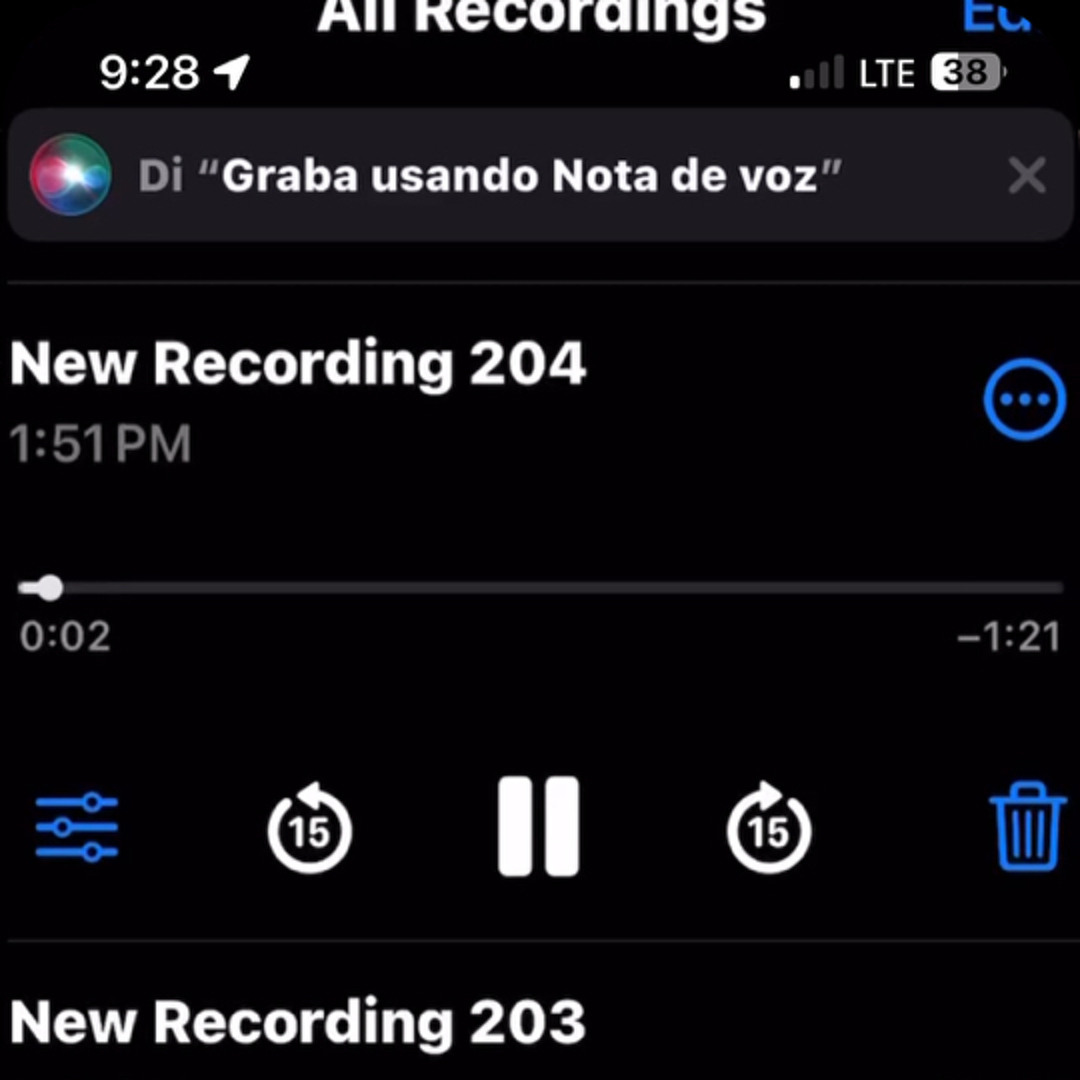1080x1080 pixels.
Task: Open the more options menu for Recording 204
Action: pos(1025,400)
